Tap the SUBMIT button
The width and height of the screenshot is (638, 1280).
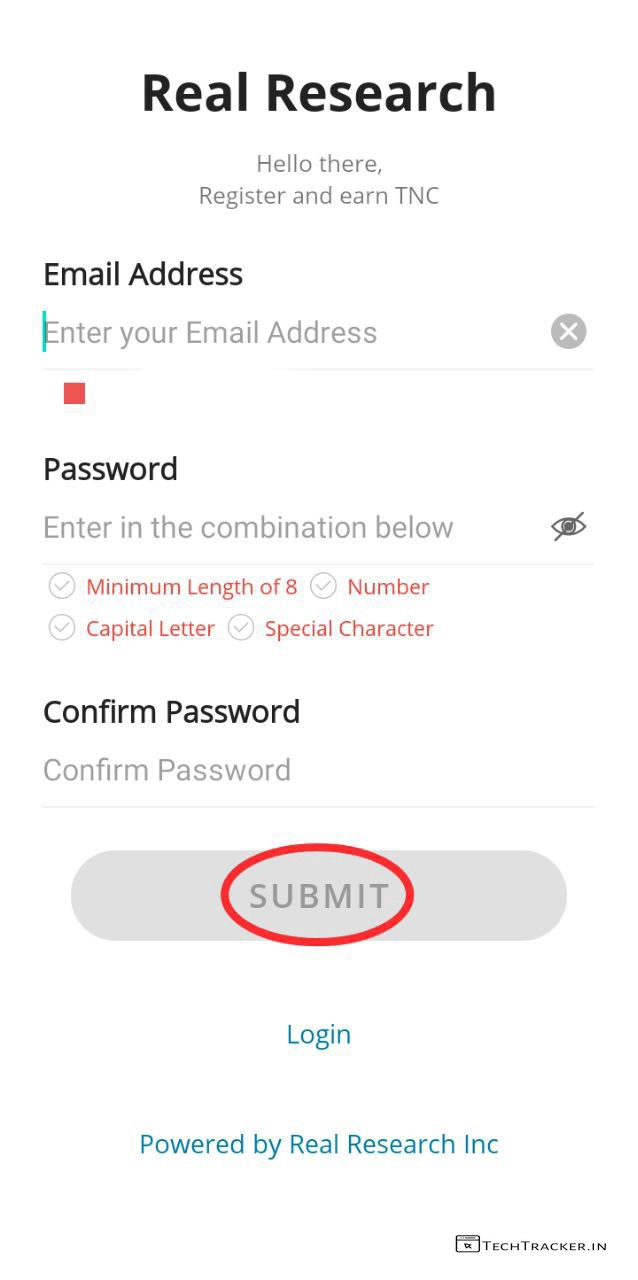[x=318, y=896]
